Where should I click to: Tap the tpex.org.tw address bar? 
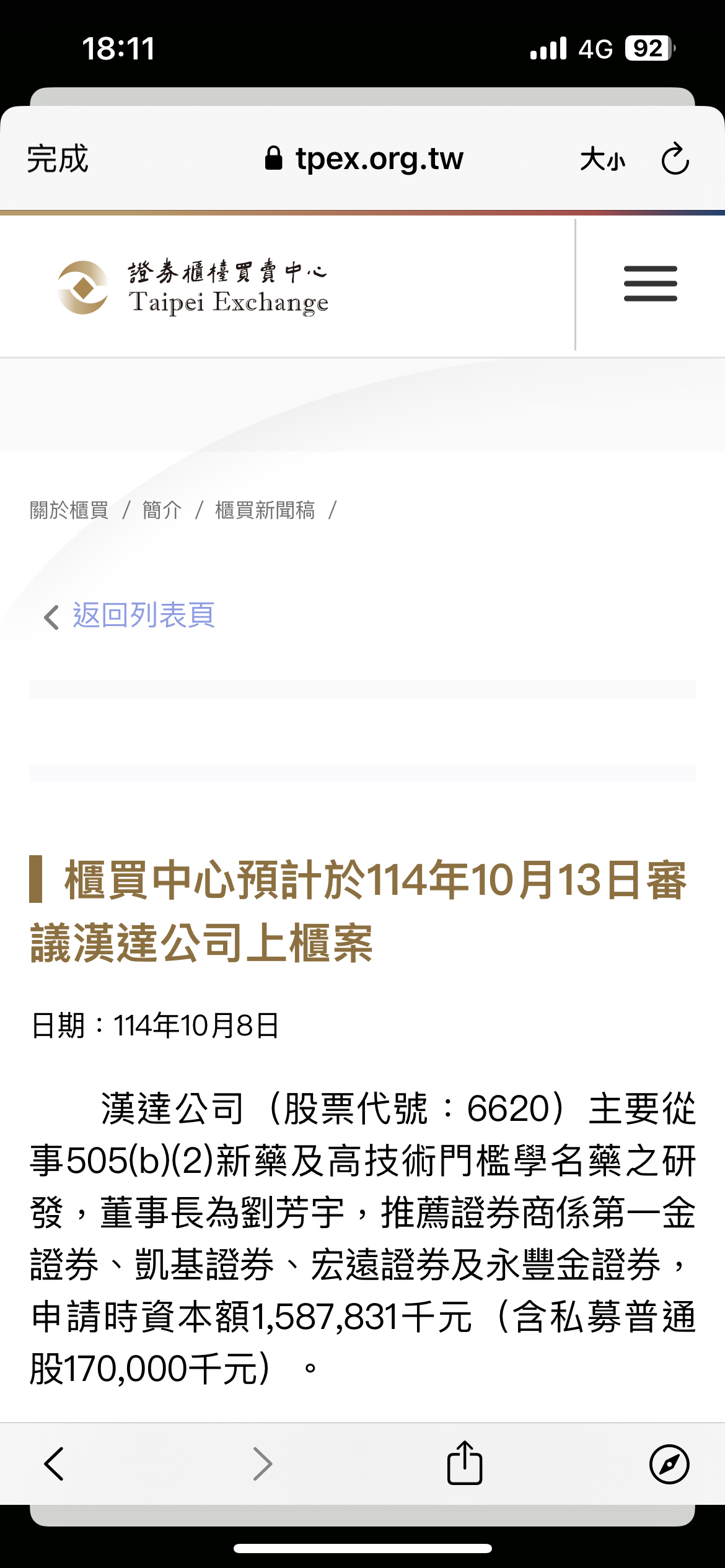[364, 159]
